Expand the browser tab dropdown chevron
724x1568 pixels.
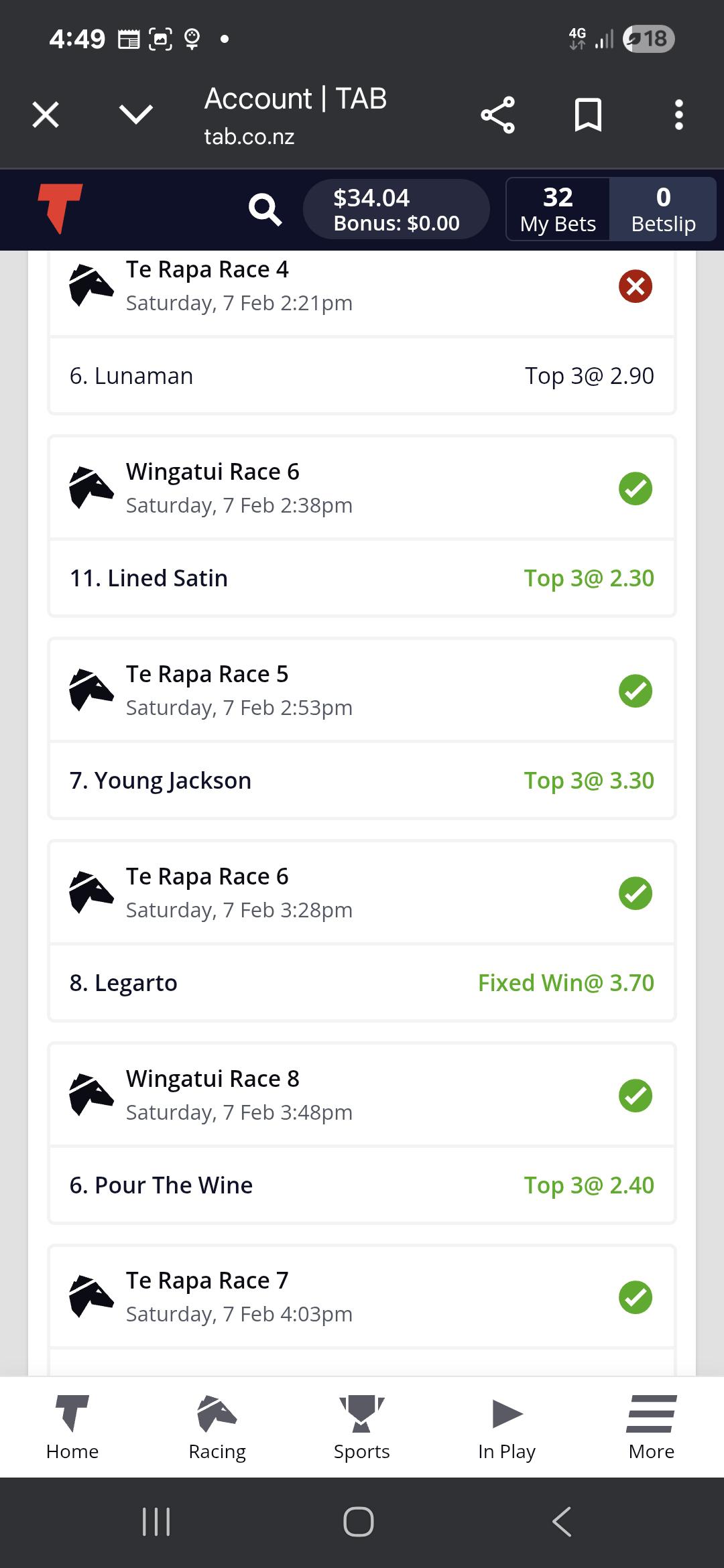(136, 115)
